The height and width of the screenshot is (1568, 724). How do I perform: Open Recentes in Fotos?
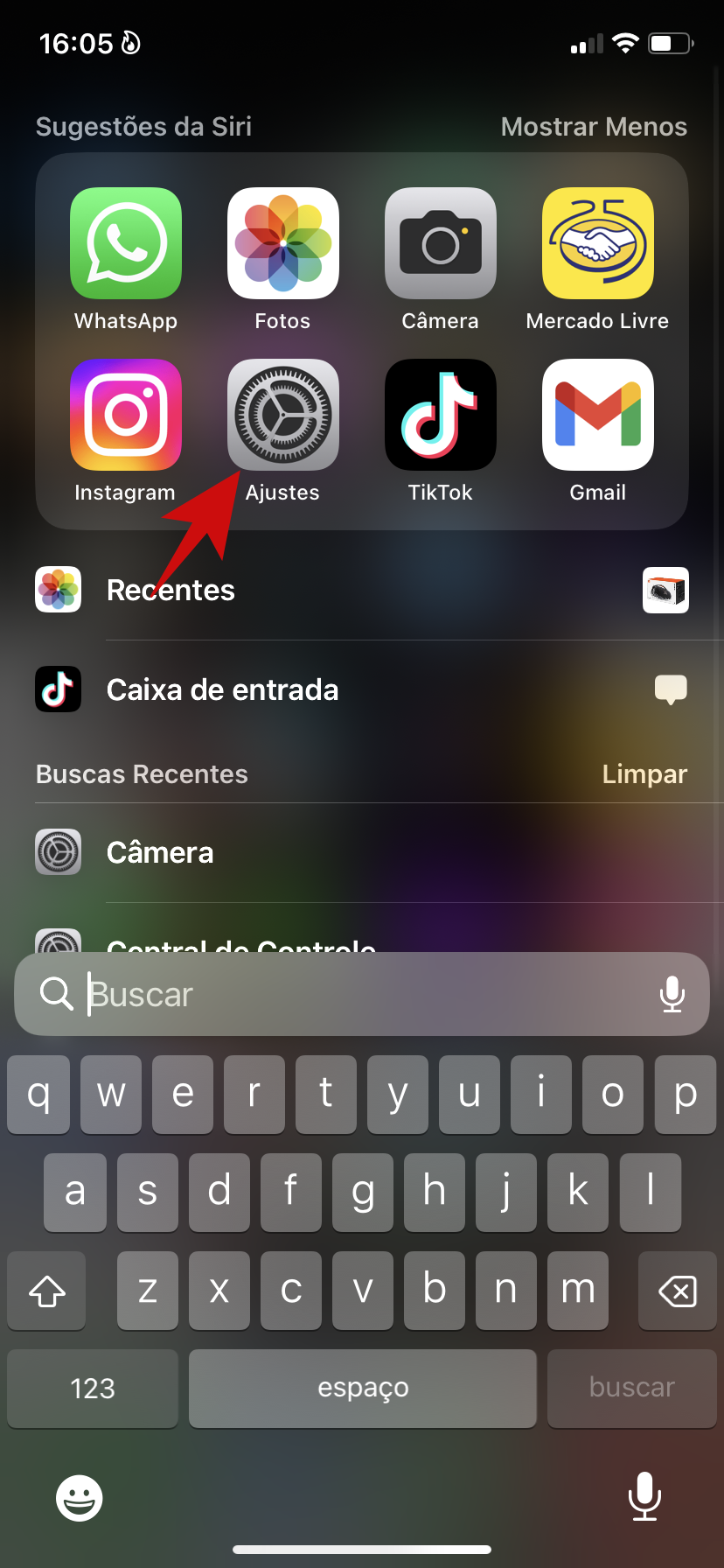171,591
